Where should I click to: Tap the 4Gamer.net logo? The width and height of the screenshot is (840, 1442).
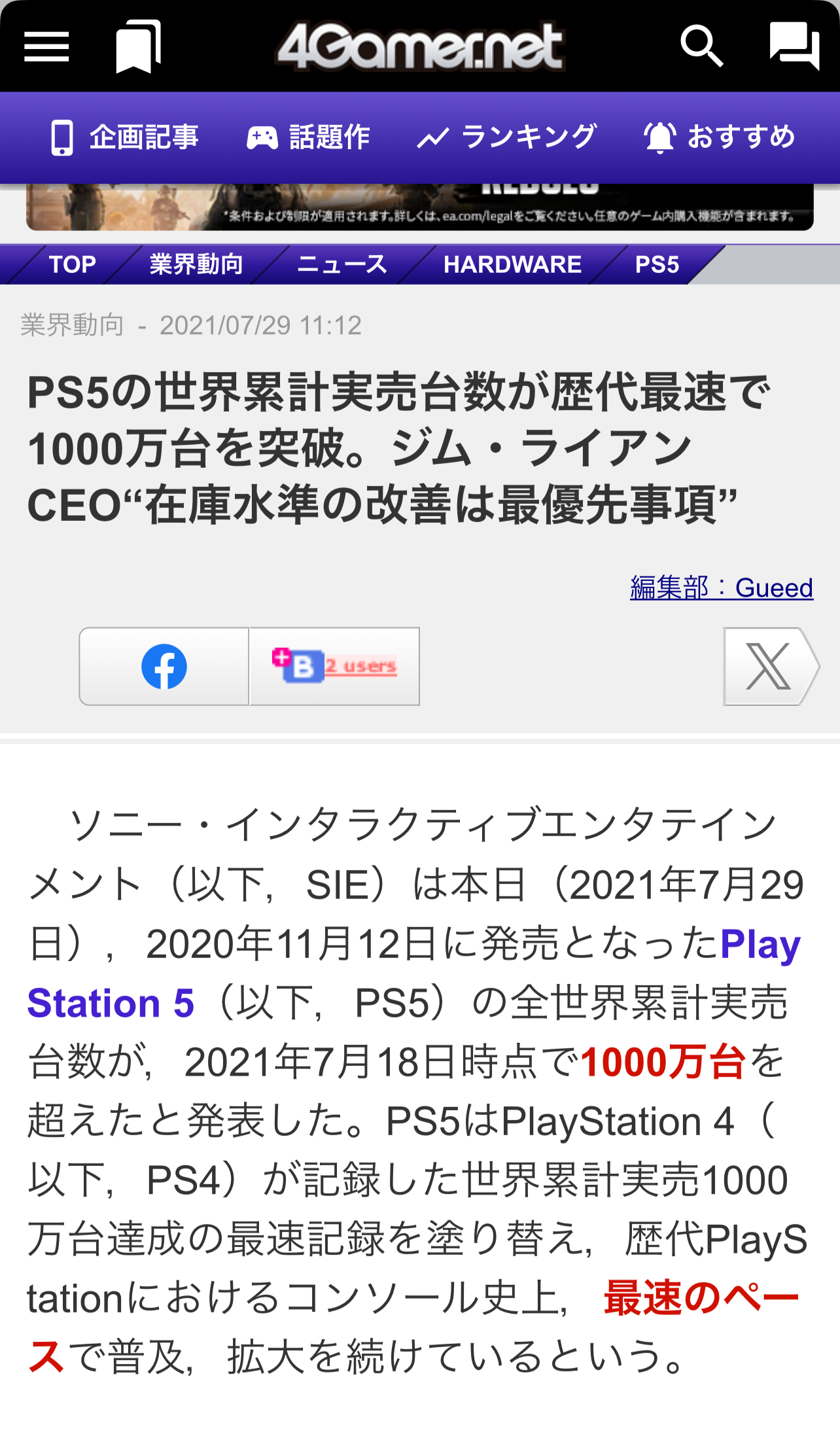tap(419, 46)
